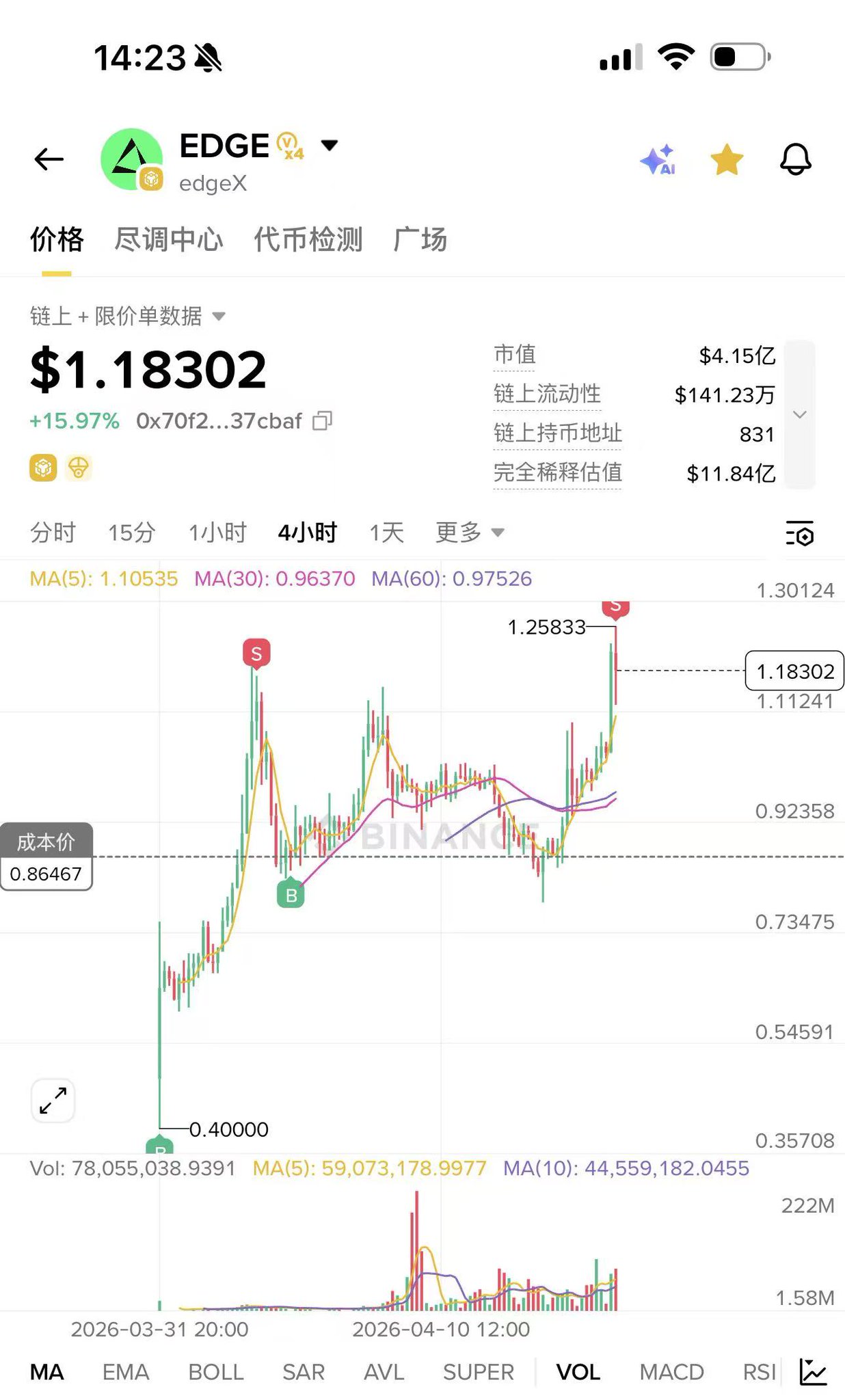
Task: Open the EDGE token dropdown
Action: [330, 145]
